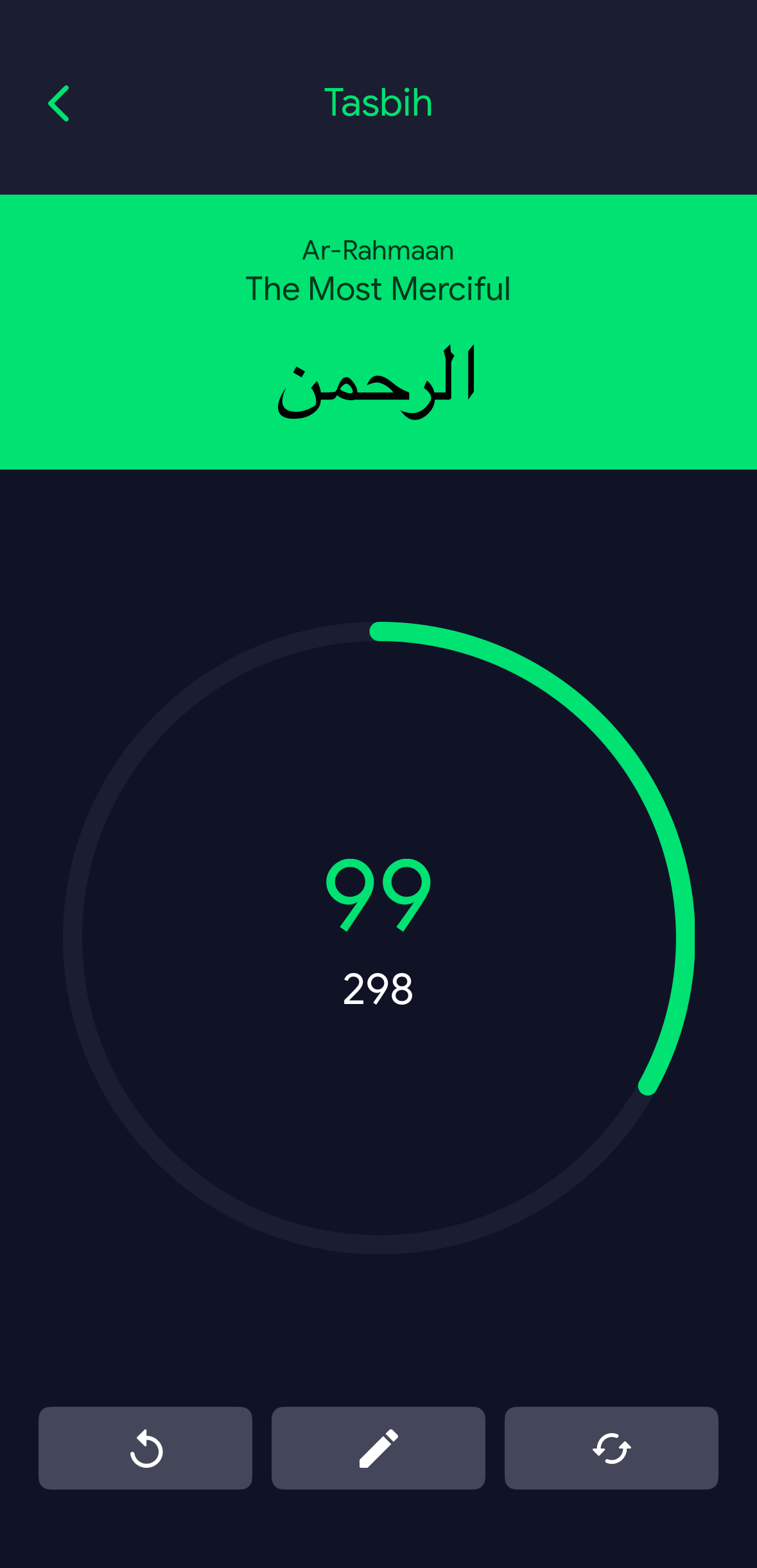The width and height of the screenshot is (757, 1568).
Task: Go back from the Tasbih screen
Action: (58, 103)
